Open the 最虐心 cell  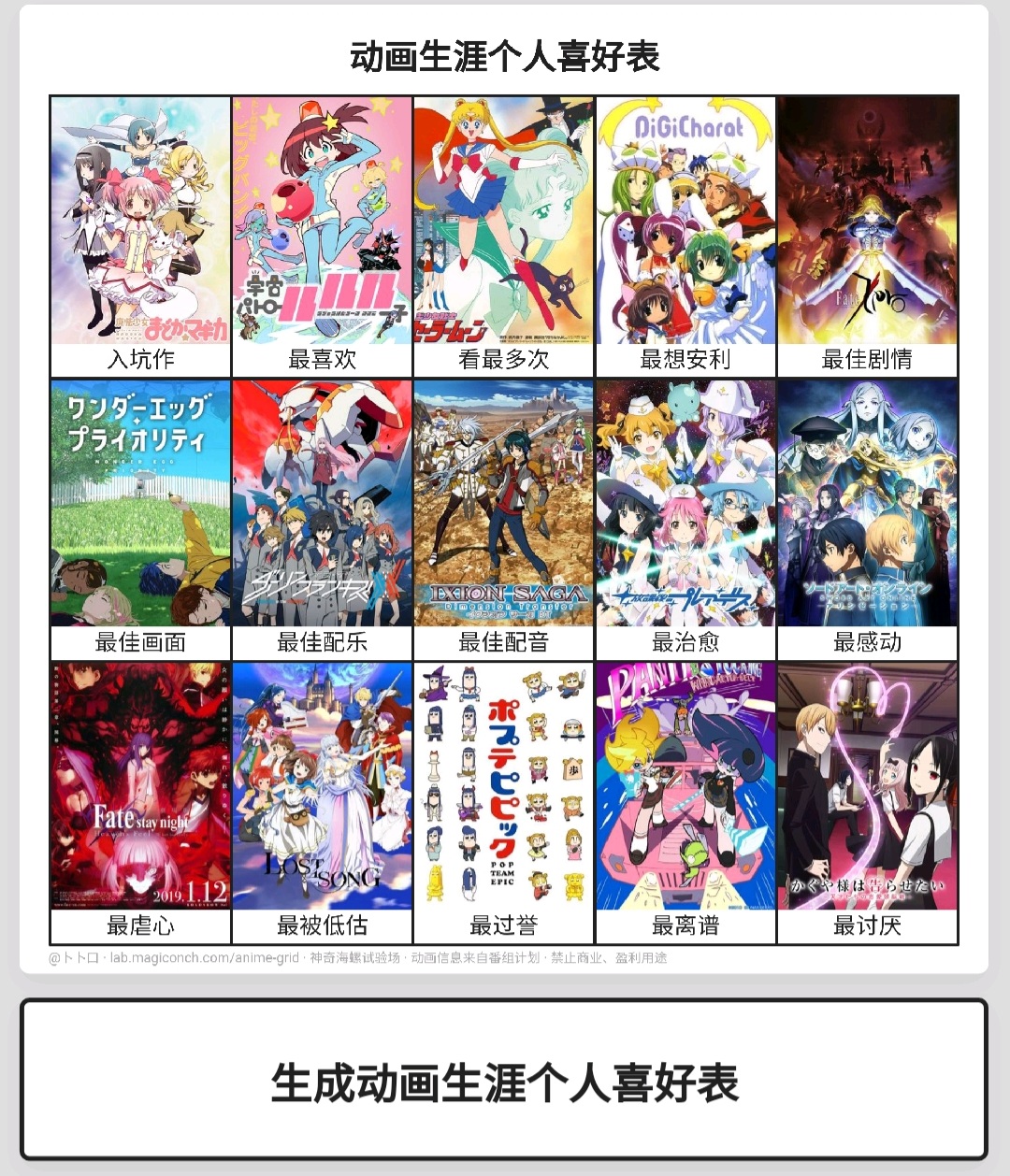140,802
